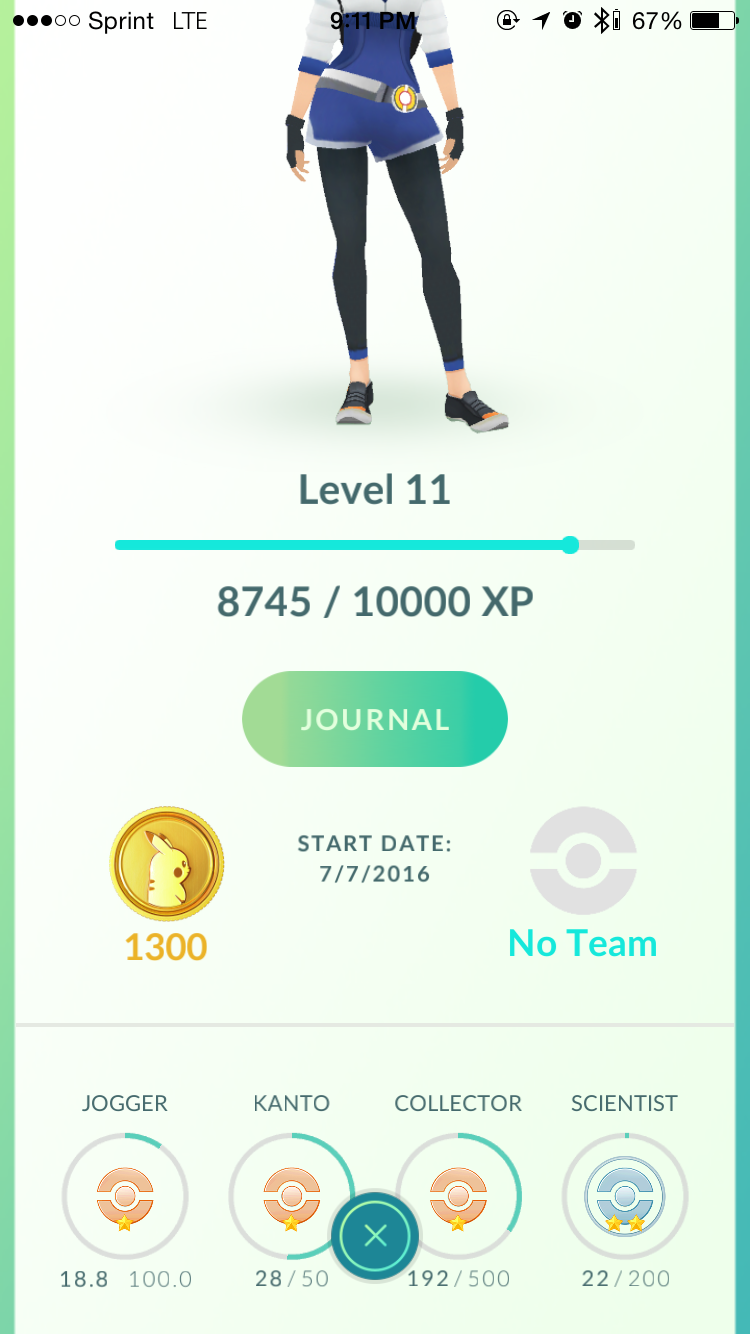The height and width of the screenshot is (1334, 750).
Task: Tap the No Team label to join a team
Action: [x=583, y=942]
